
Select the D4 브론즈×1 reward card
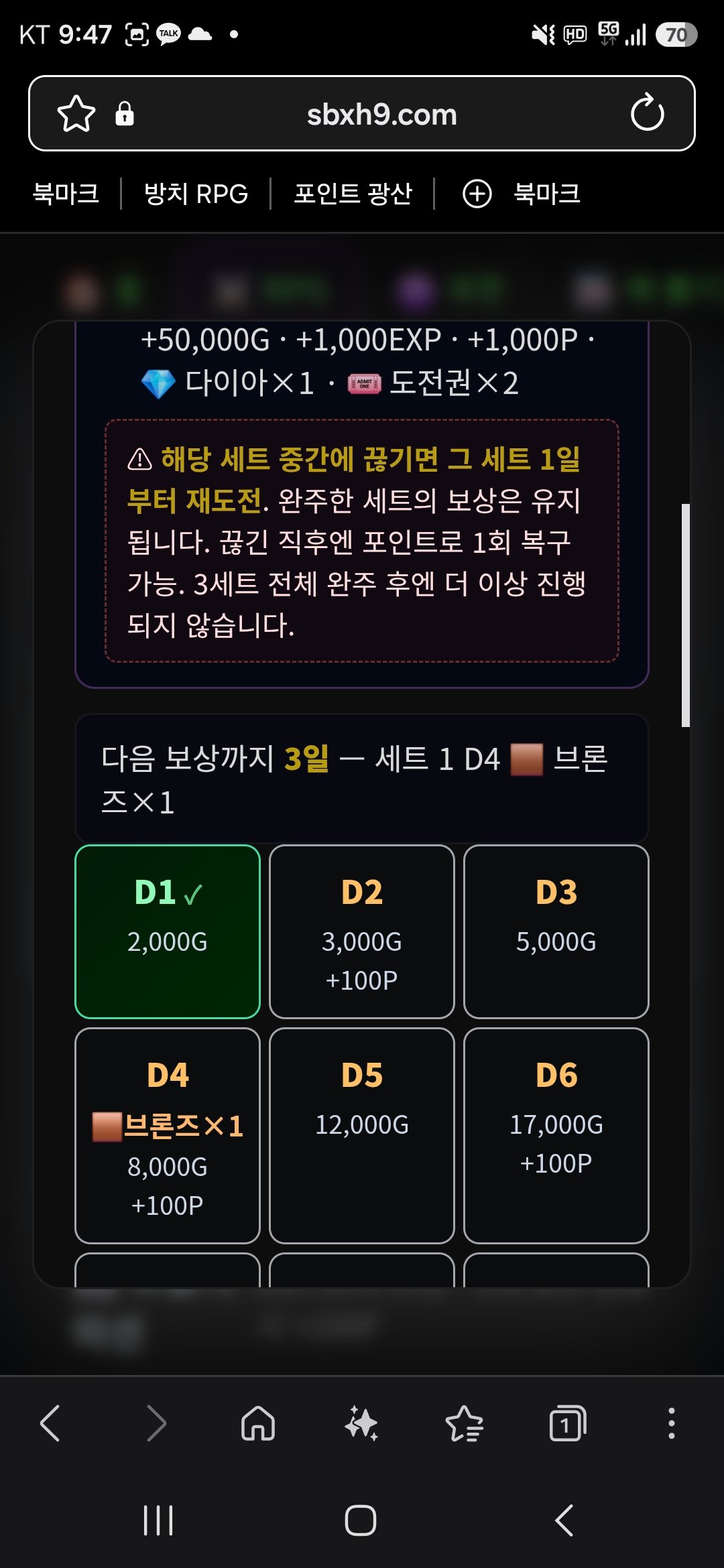point(168,1136)
